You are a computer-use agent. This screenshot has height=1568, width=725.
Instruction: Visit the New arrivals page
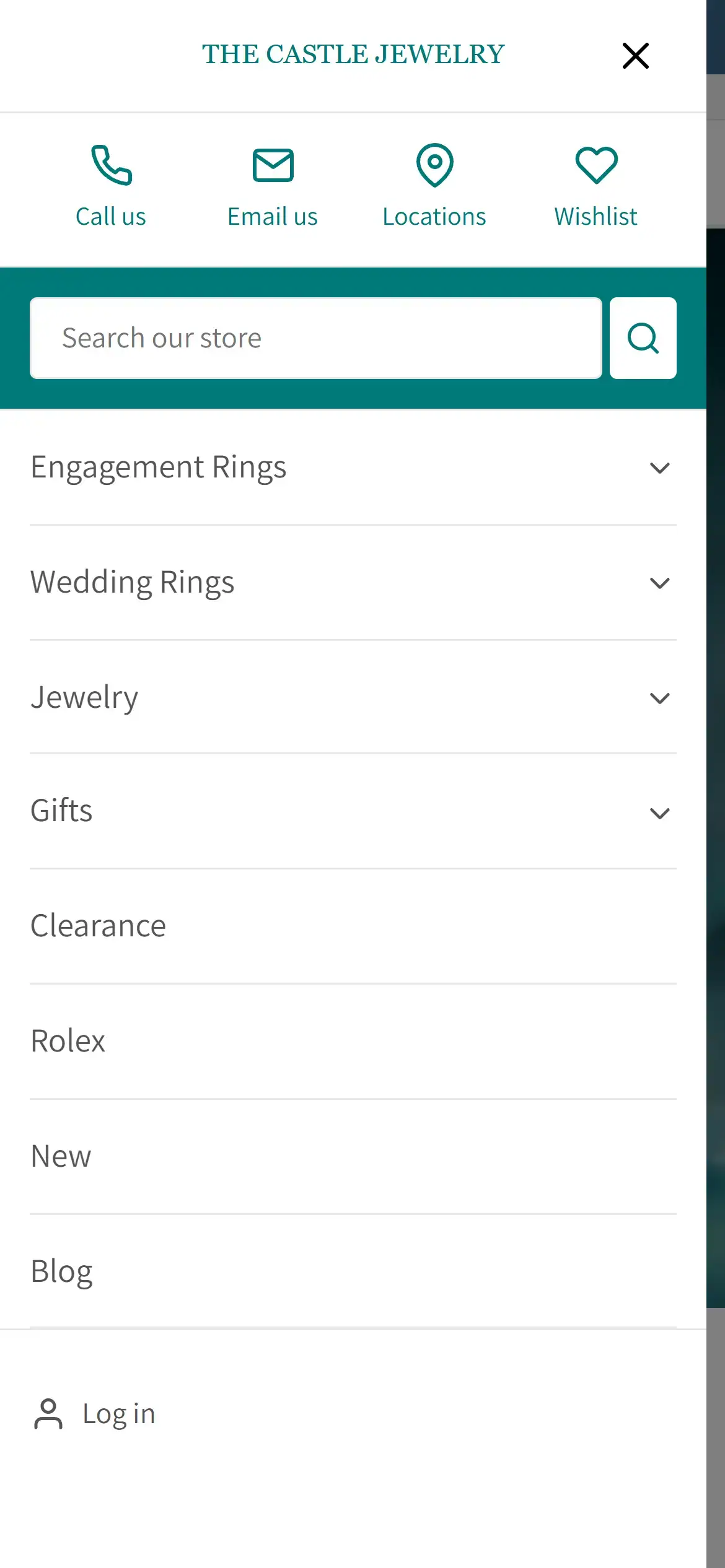[x=60, y=1154]
